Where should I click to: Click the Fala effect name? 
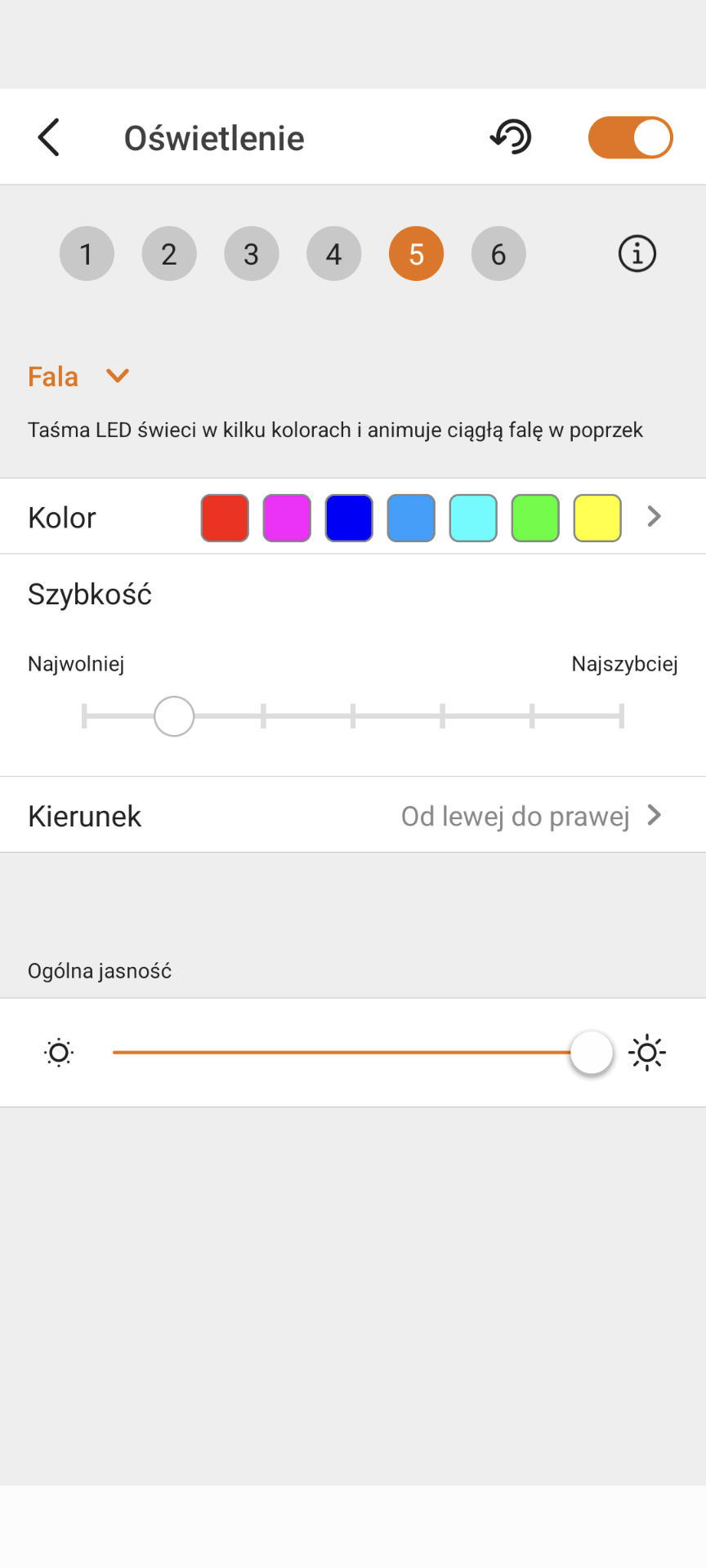pos(52,376)
